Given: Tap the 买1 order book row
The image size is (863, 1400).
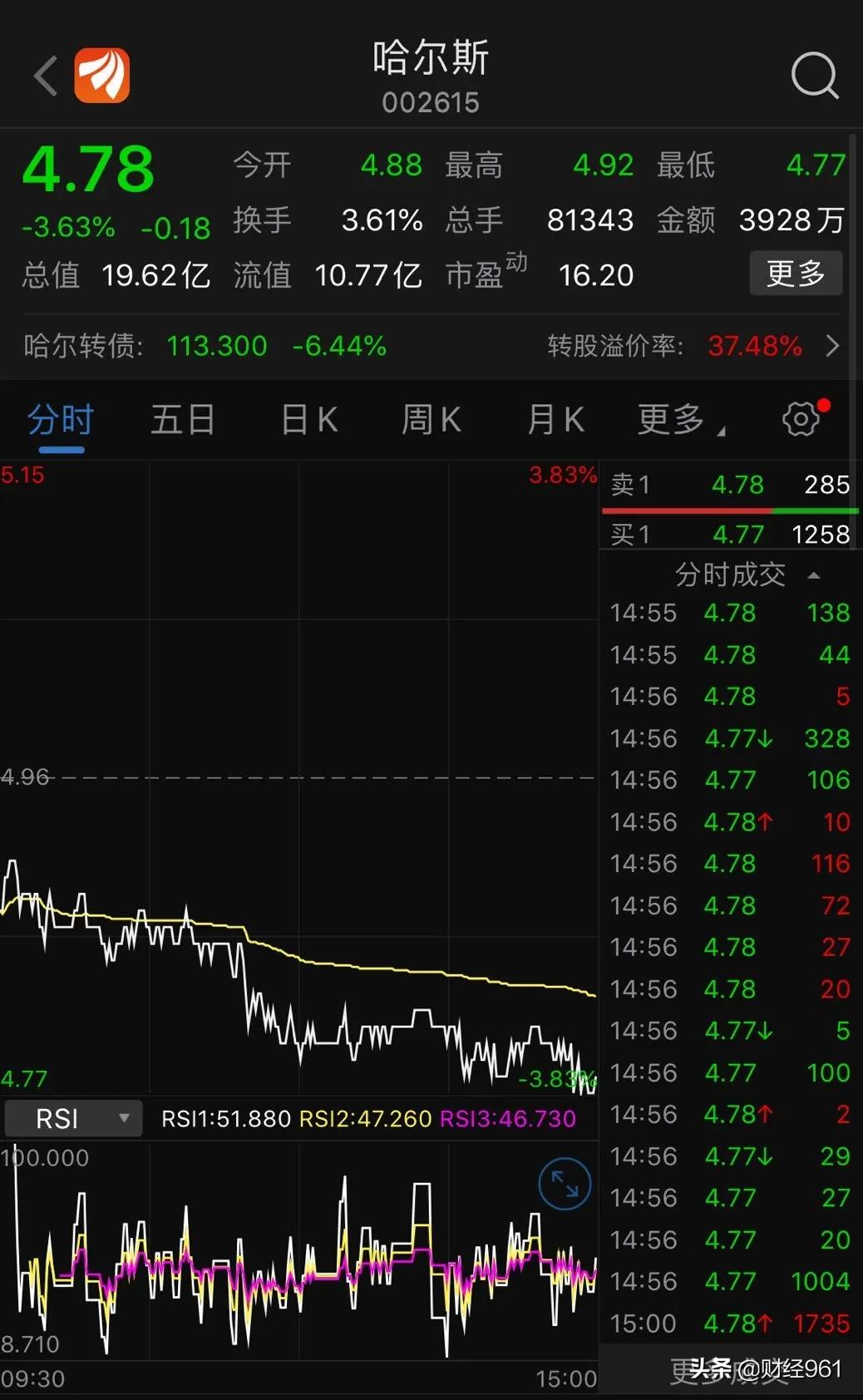Looking at the screenshot, I should (x=730, y=534).
